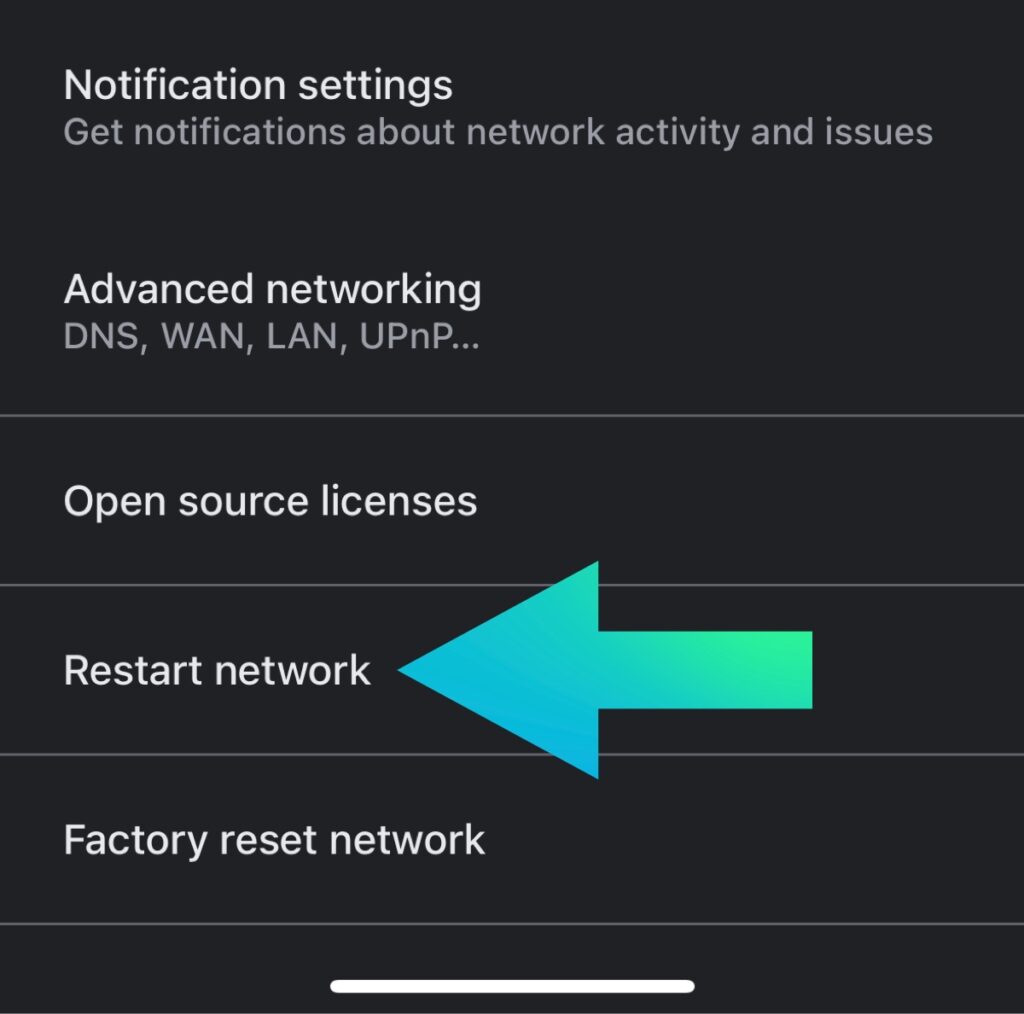Select Restart network
1024x1014 pixels.
(x=217, y=670)
